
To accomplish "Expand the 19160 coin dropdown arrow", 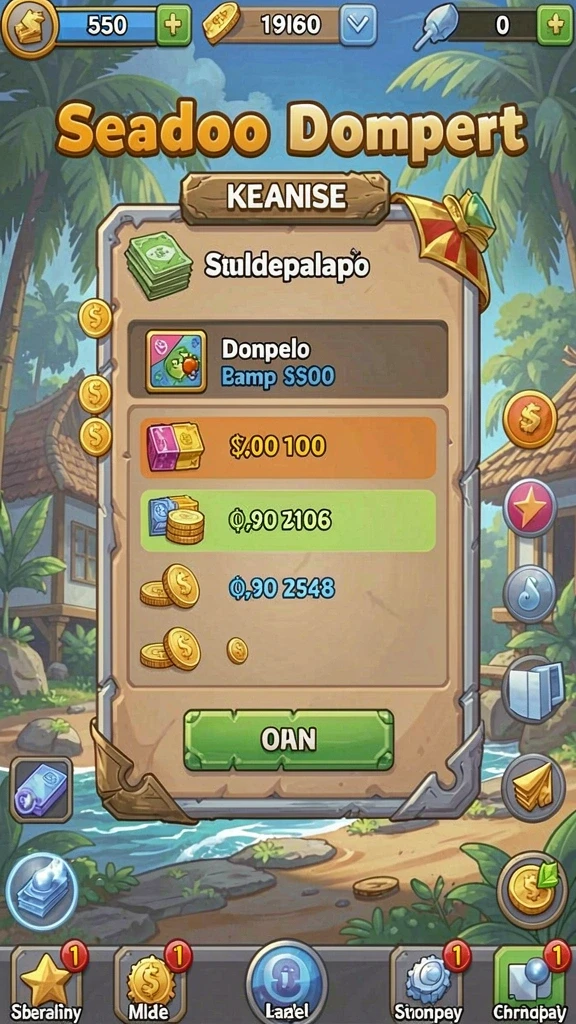I will (x=359, y=24).
